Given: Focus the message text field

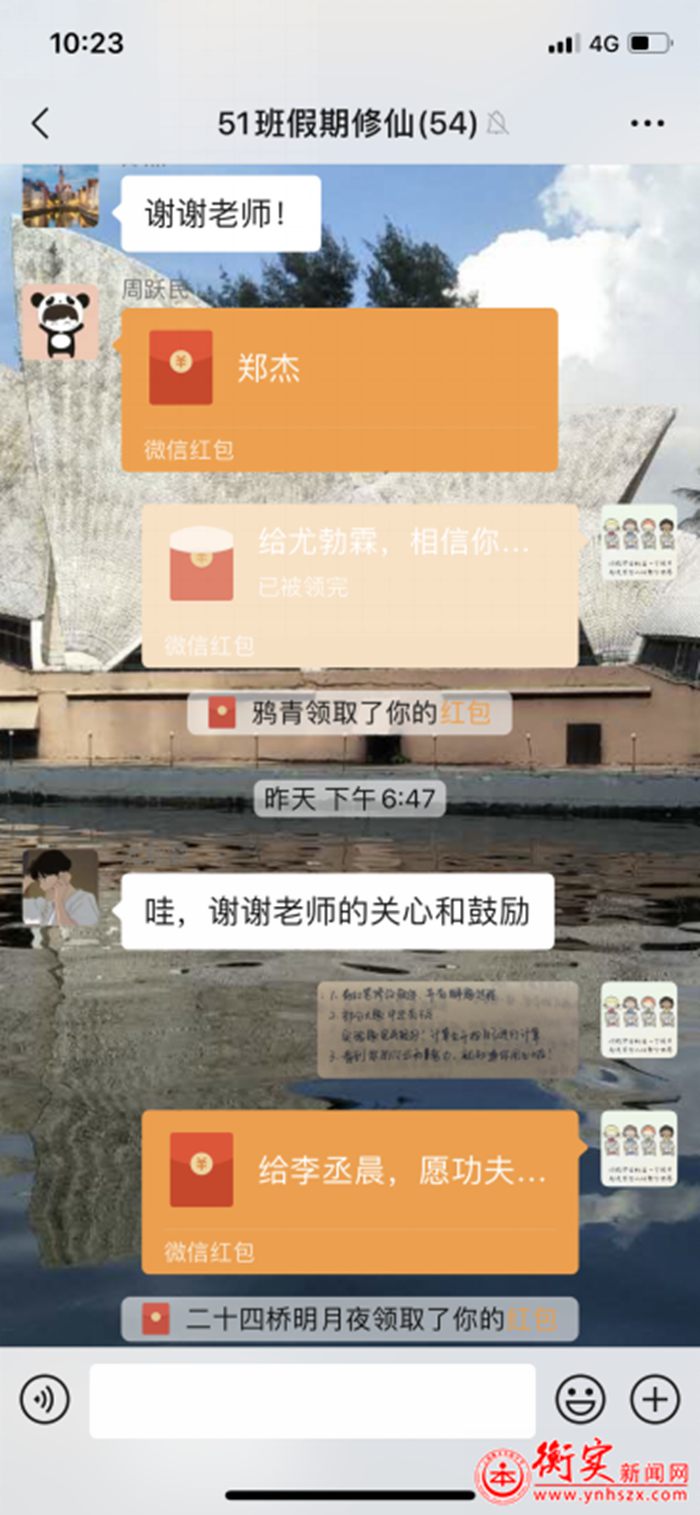Looking at the screenshot, I should click(x=312, y=1400).
